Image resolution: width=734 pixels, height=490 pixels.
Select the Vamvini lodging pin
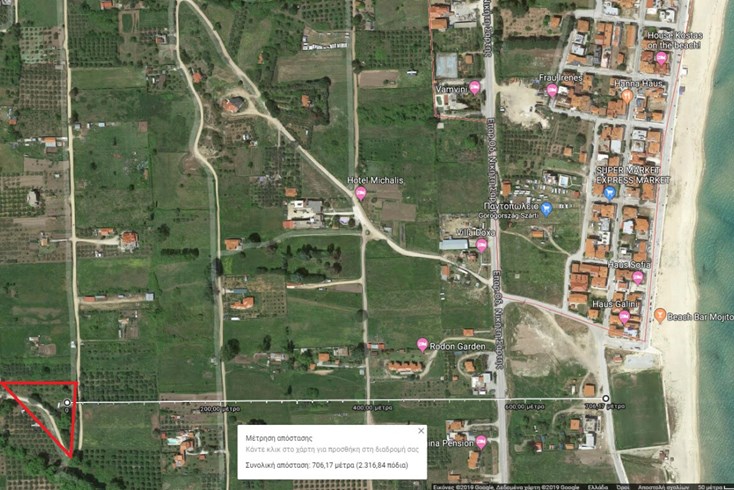[475, 88]
